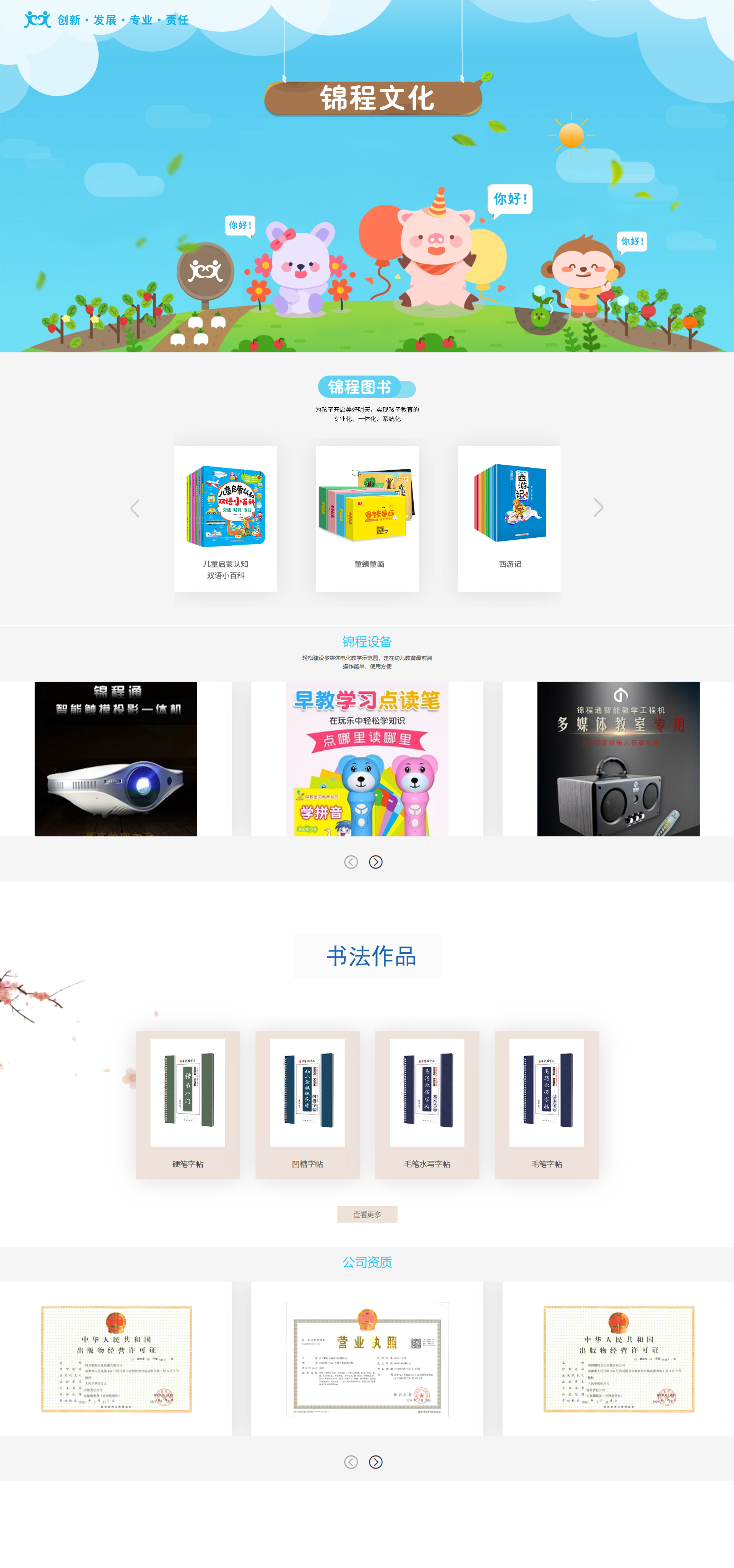Screen dimensions: 734x1568
Task: Show next books with the right arrow
Action: (x=598, y=507)
